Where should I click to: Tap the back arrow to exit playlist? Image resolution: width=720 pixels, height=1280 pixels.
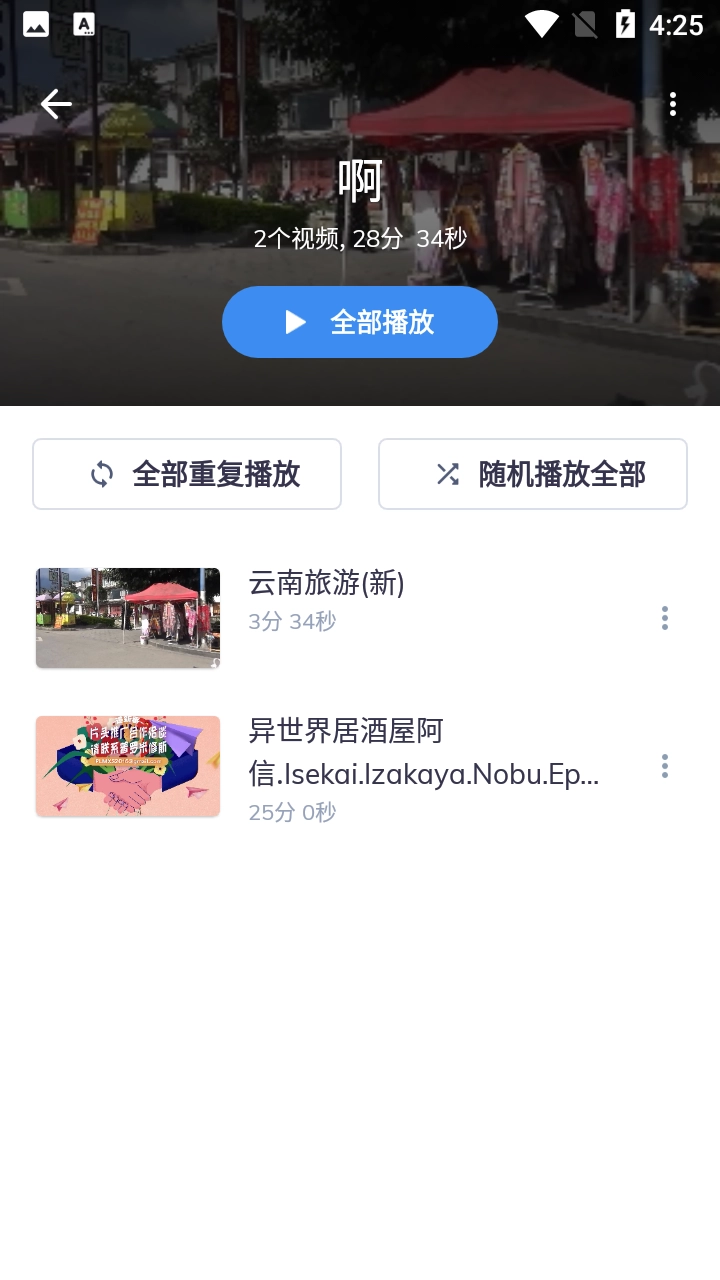(x=56, y=103)
